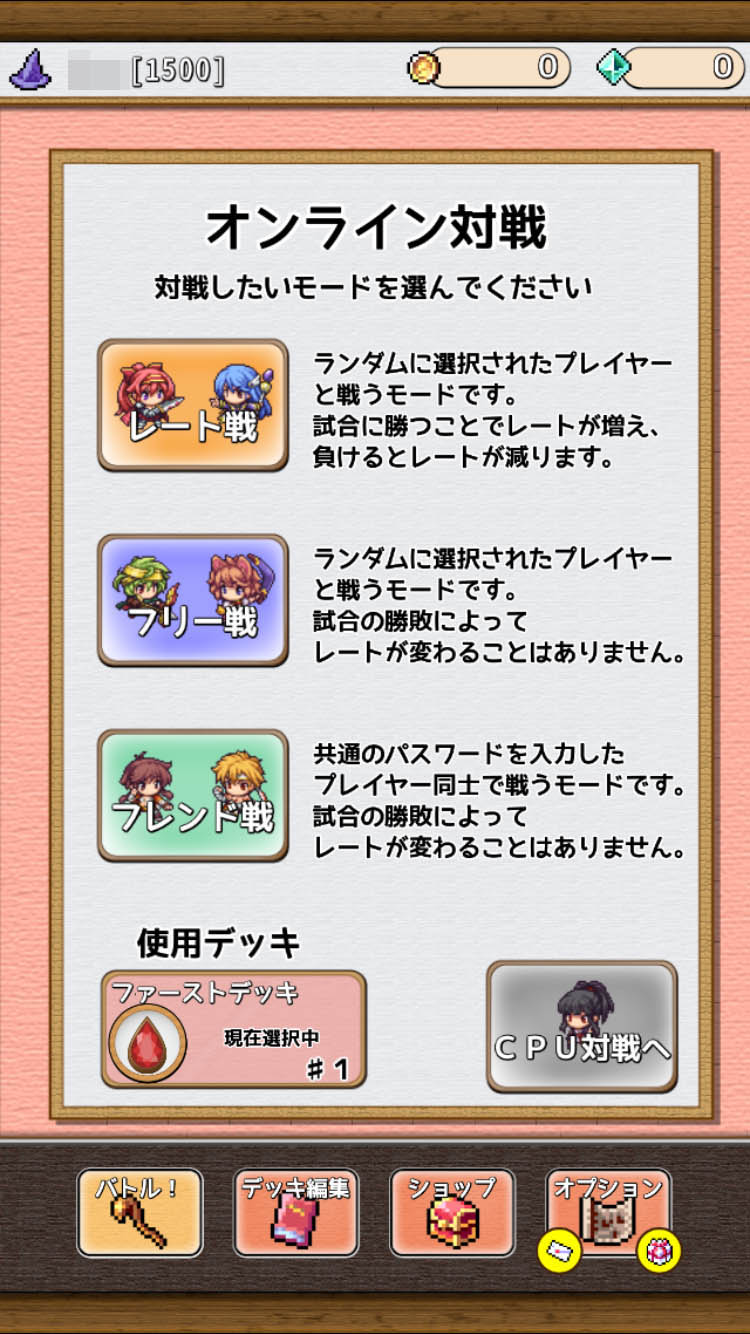The image size is (750, 1334).
Task: Open the yellow mail icon
Action: 558,1250
